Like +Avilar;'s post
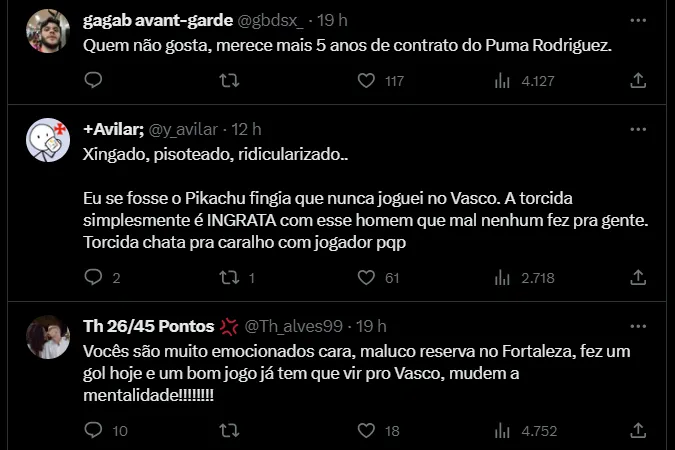This screenshot has height=450, width=675. (367, 278)
